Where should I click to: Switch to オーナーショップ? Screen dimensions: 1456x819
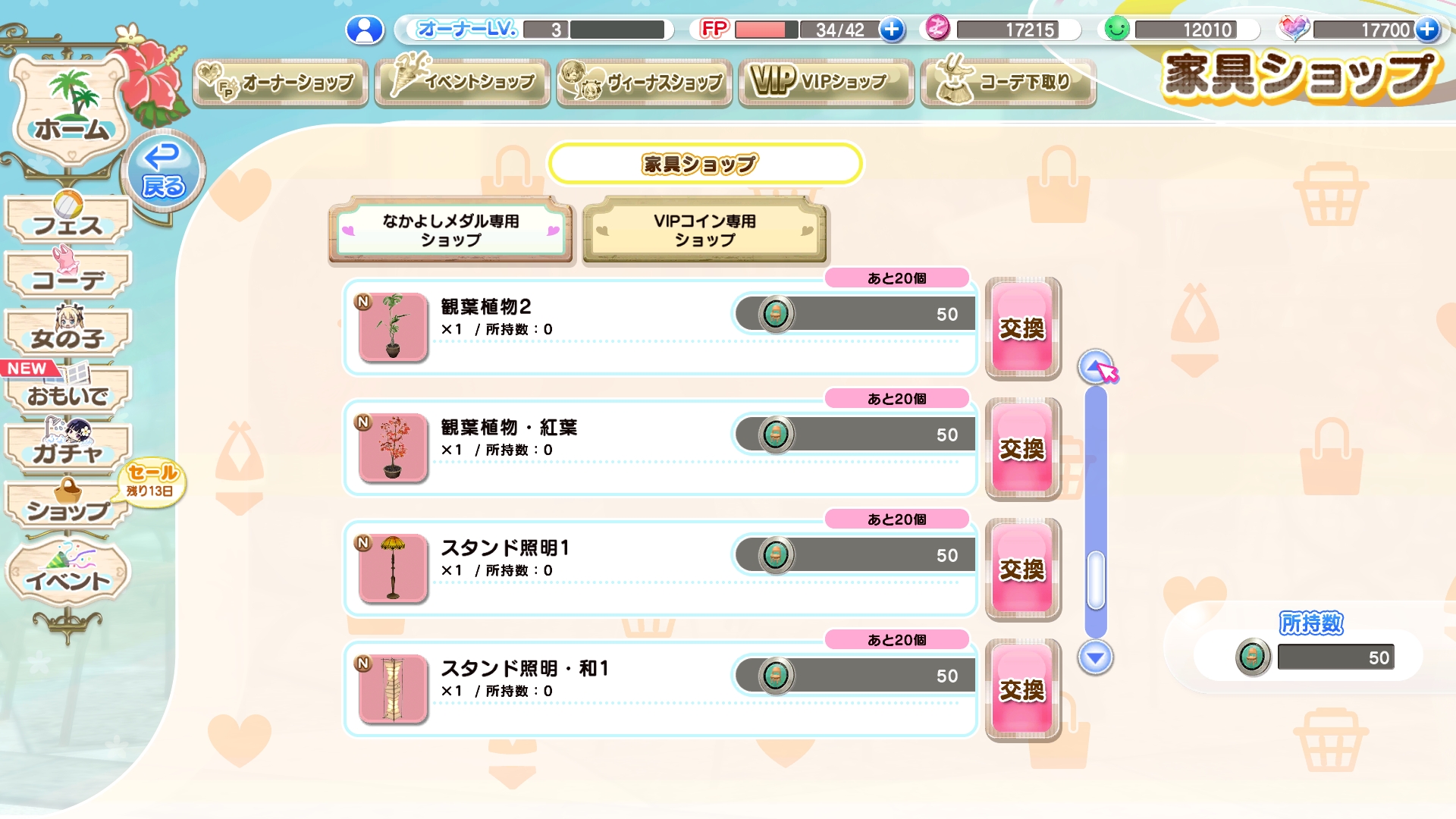[x=281, y=82]
